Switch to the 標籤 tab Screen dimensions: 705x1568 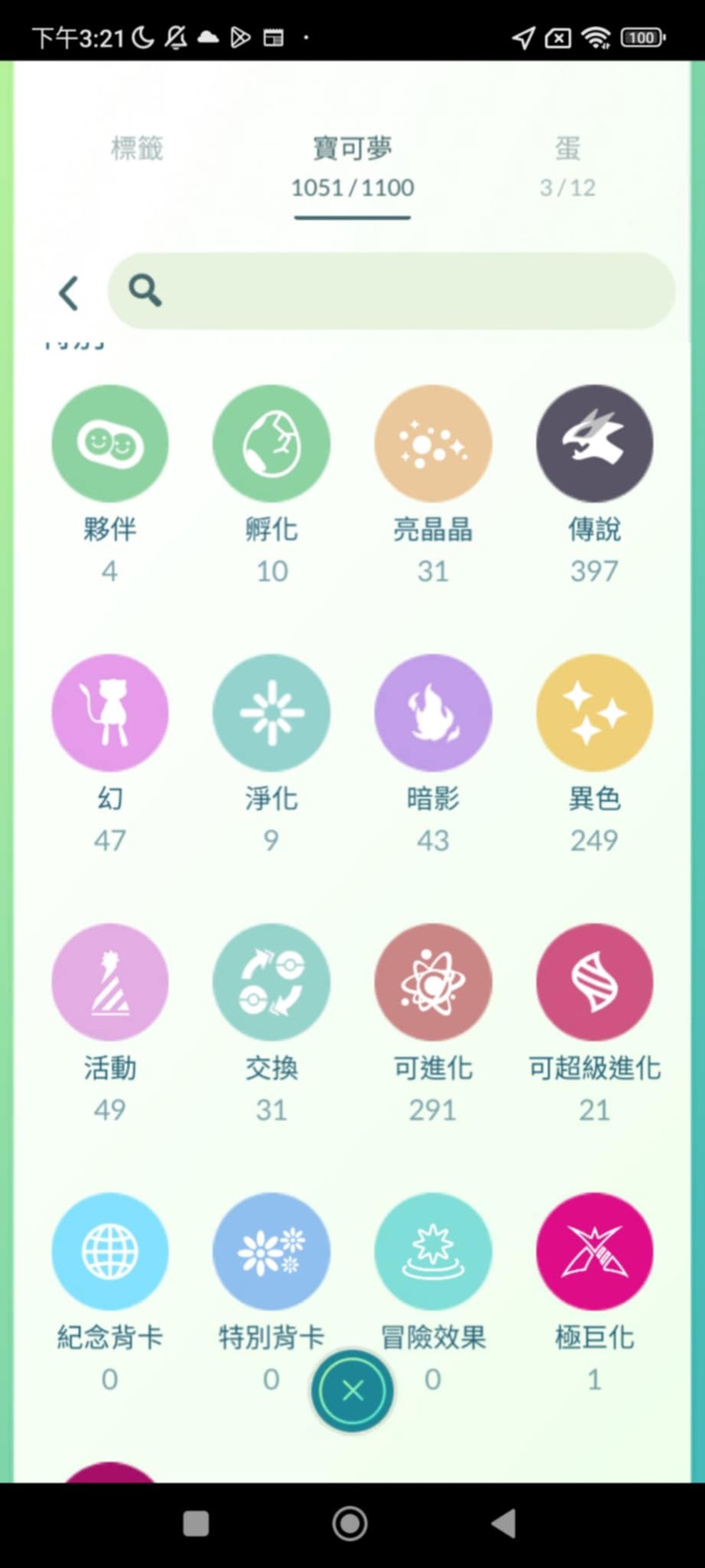click(x=137, y=149)
